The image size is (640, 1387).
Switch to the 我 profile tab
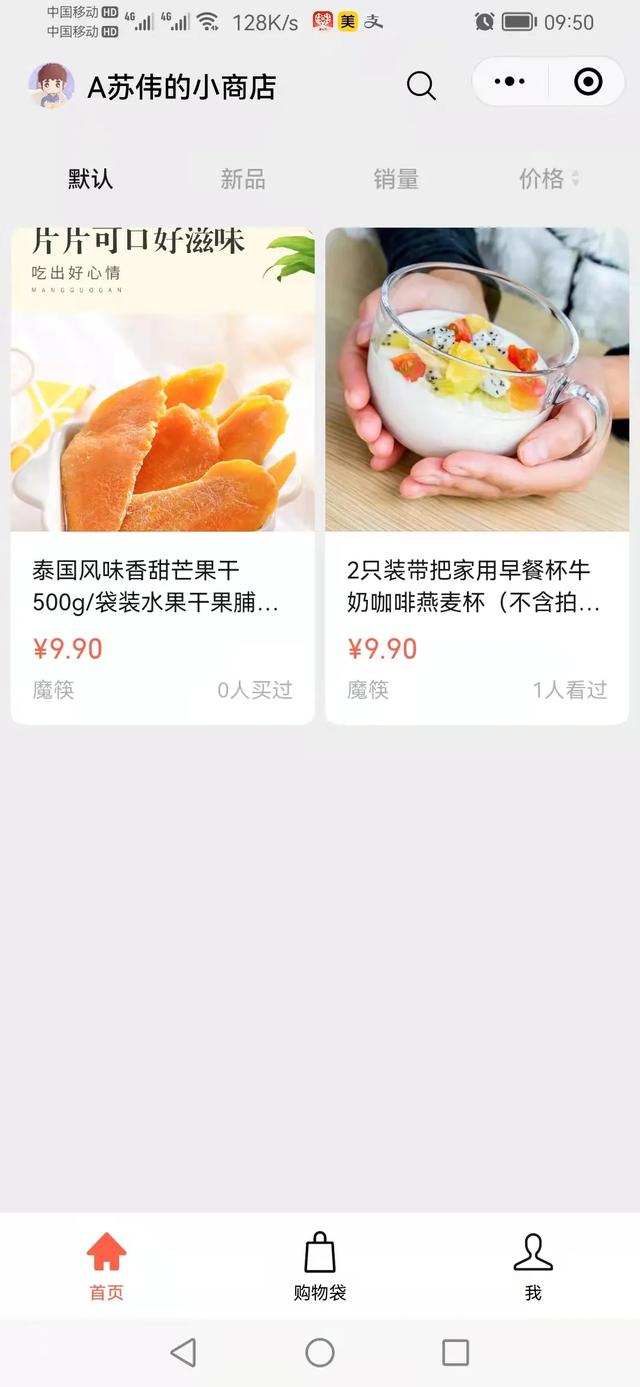533,1265
